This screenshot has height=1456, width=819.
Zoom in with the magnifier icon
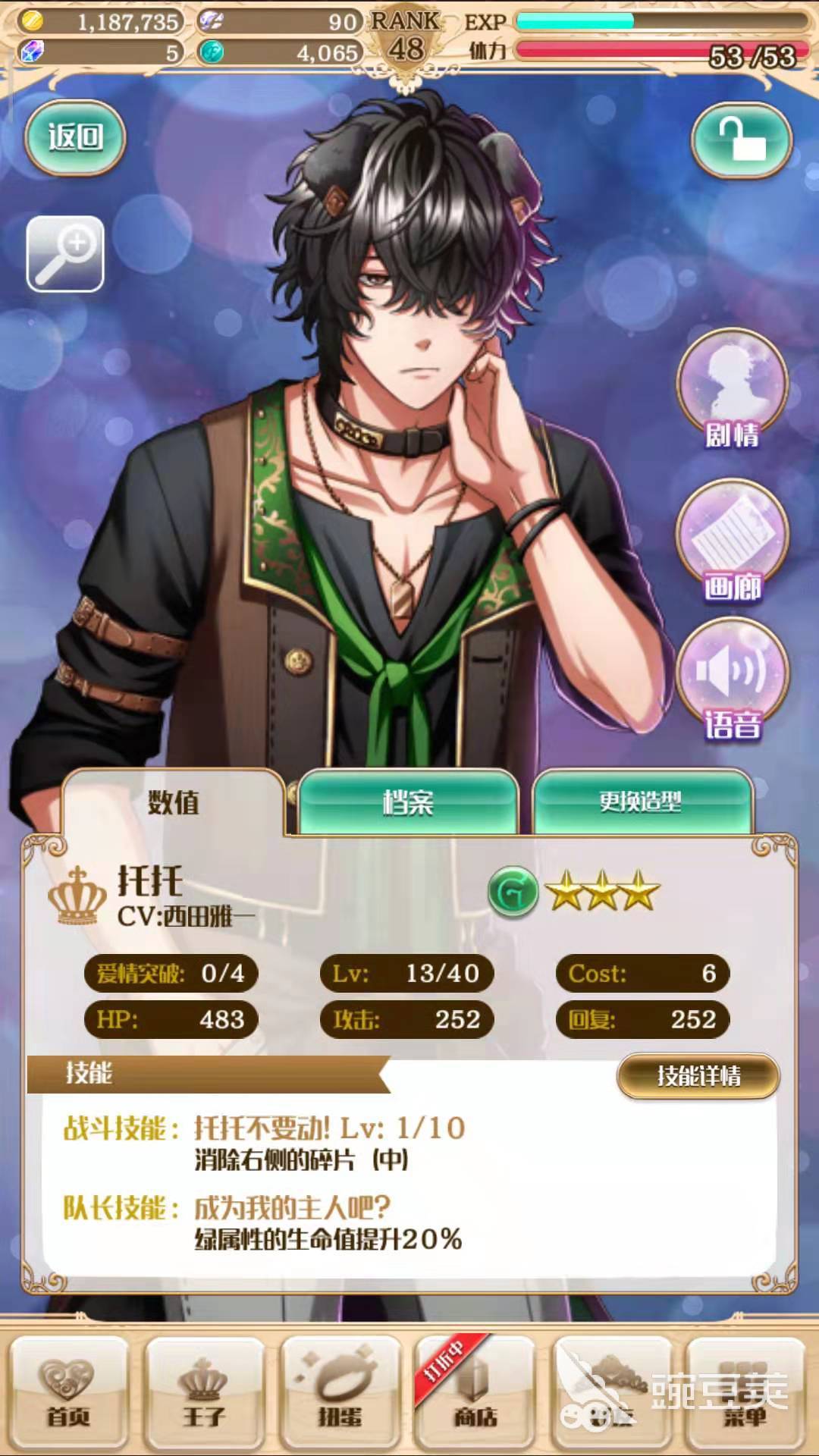click(x=65, y=253)
